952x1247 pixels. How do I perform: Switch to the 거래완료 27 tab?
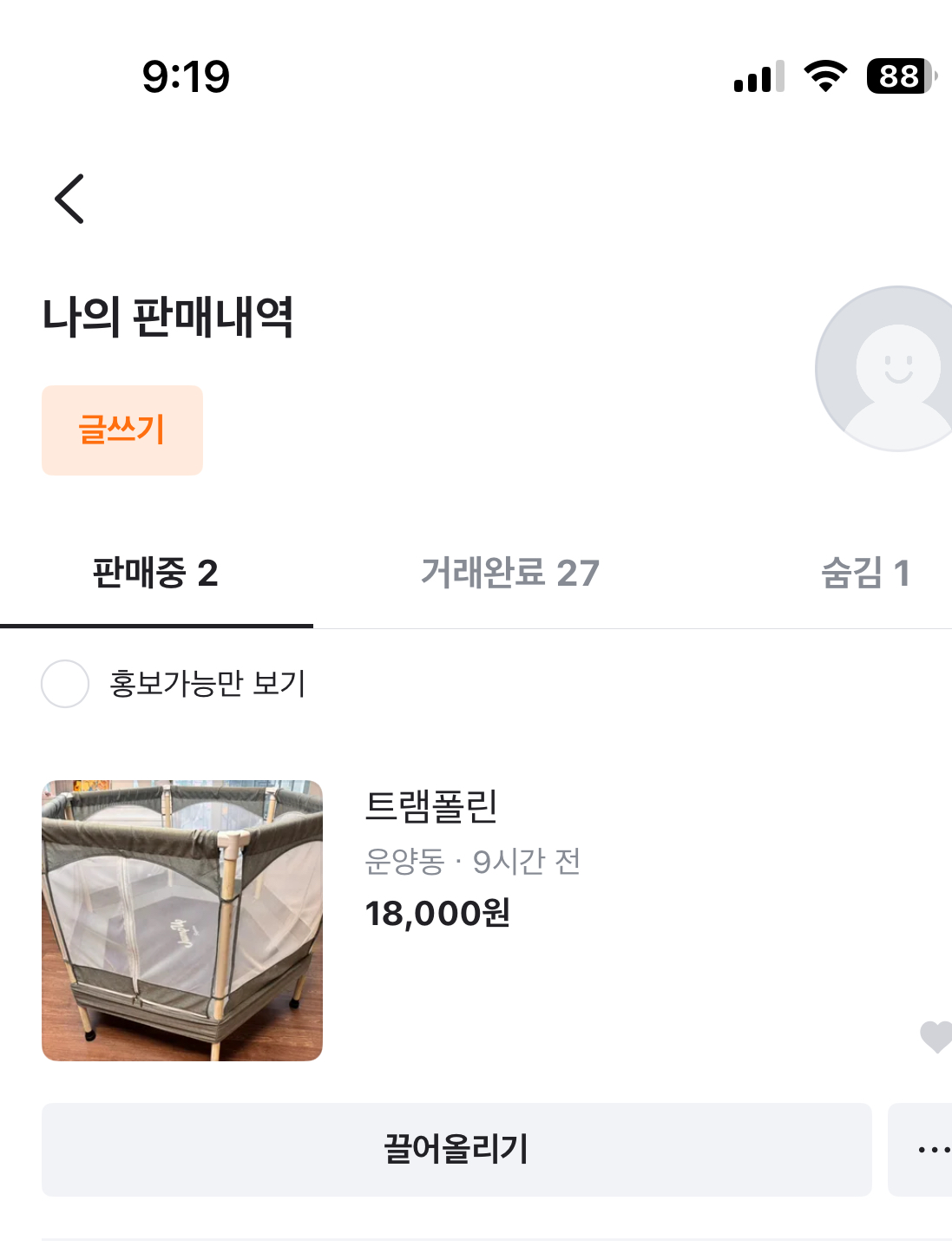point(510,573)
